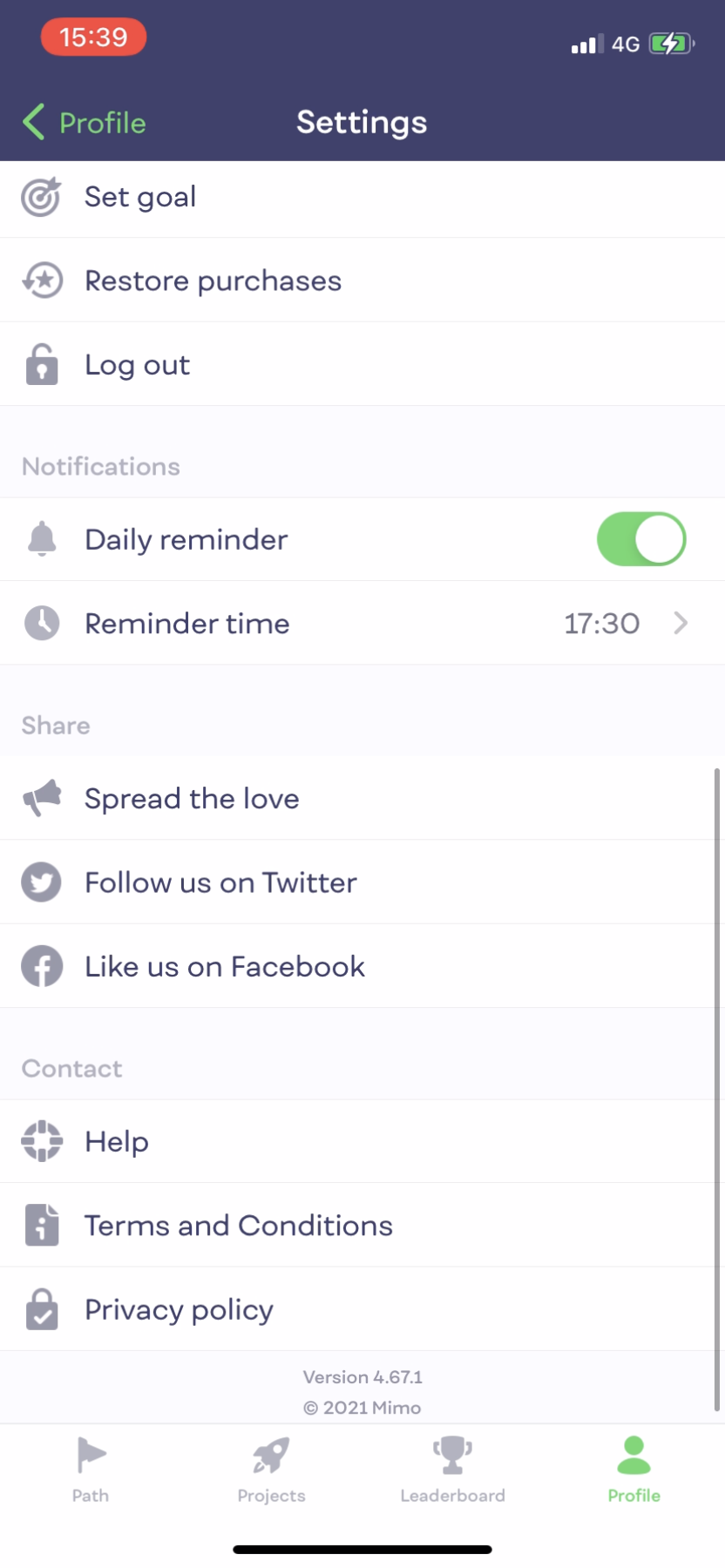Click the Spread the love megaphone icon
The image size is (725, 1568).
pos(41,798)
